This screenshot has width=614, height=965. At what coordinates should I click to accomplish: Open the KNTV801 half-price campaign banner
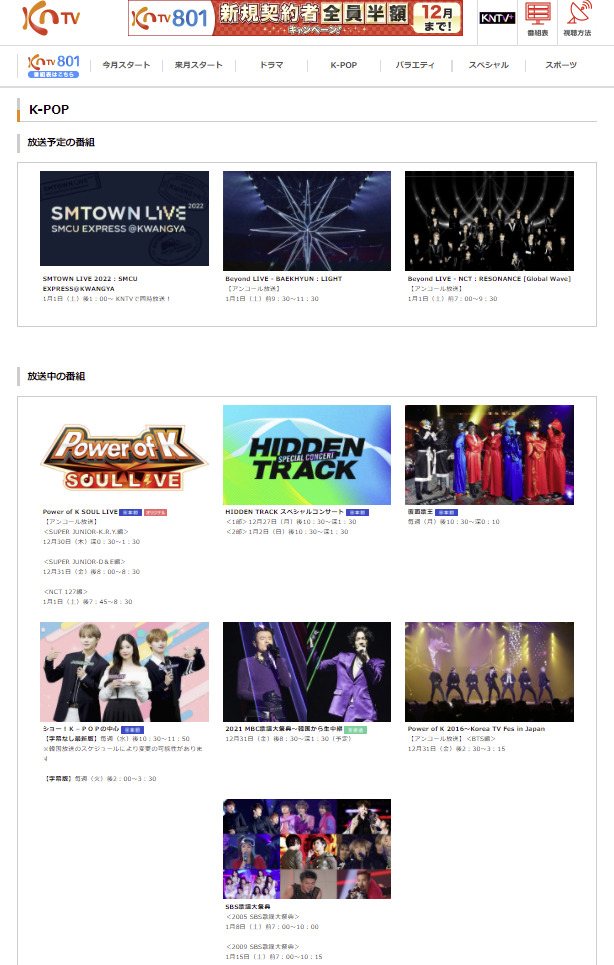pos(295,18)
